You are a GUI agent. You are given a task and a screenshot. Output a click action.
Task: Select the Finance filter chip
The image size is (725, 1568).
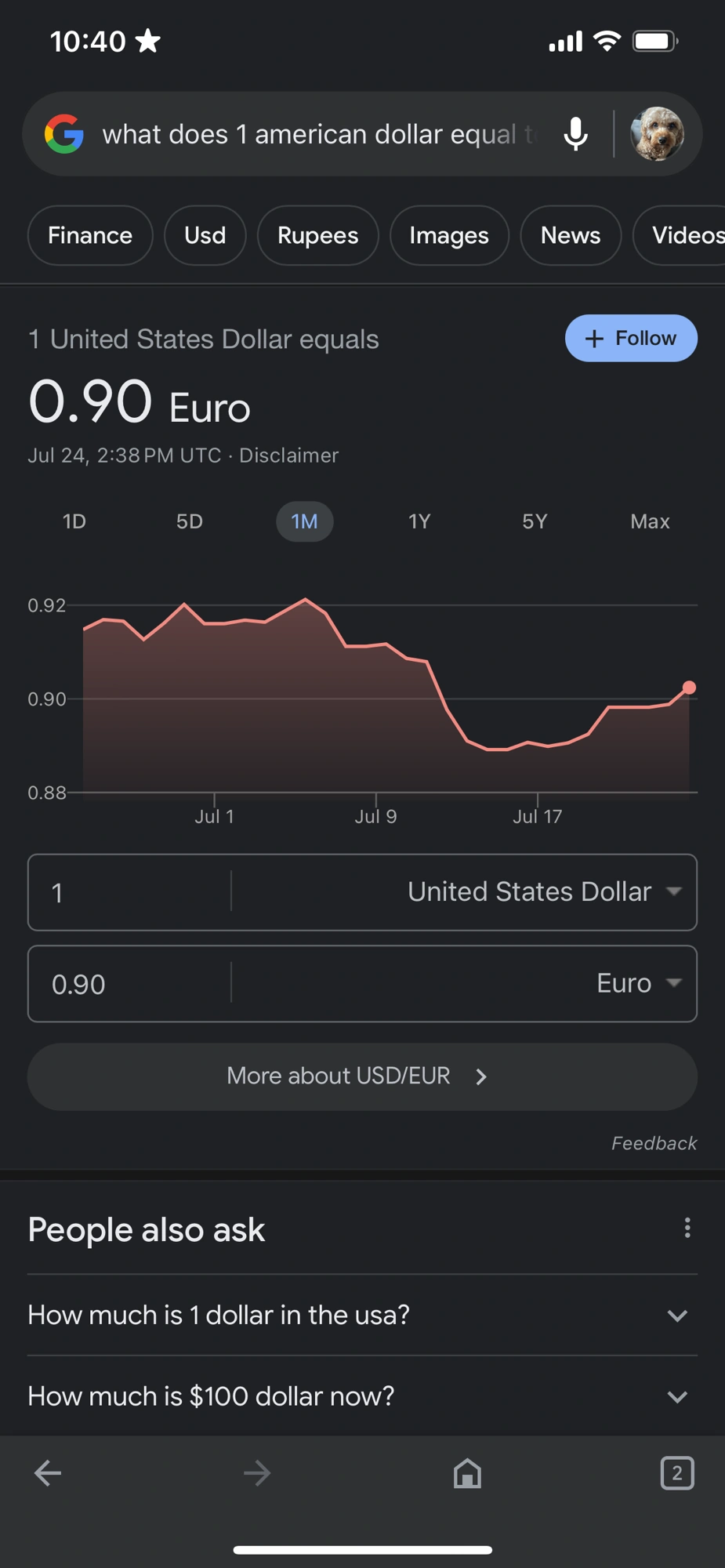point(90,235)
